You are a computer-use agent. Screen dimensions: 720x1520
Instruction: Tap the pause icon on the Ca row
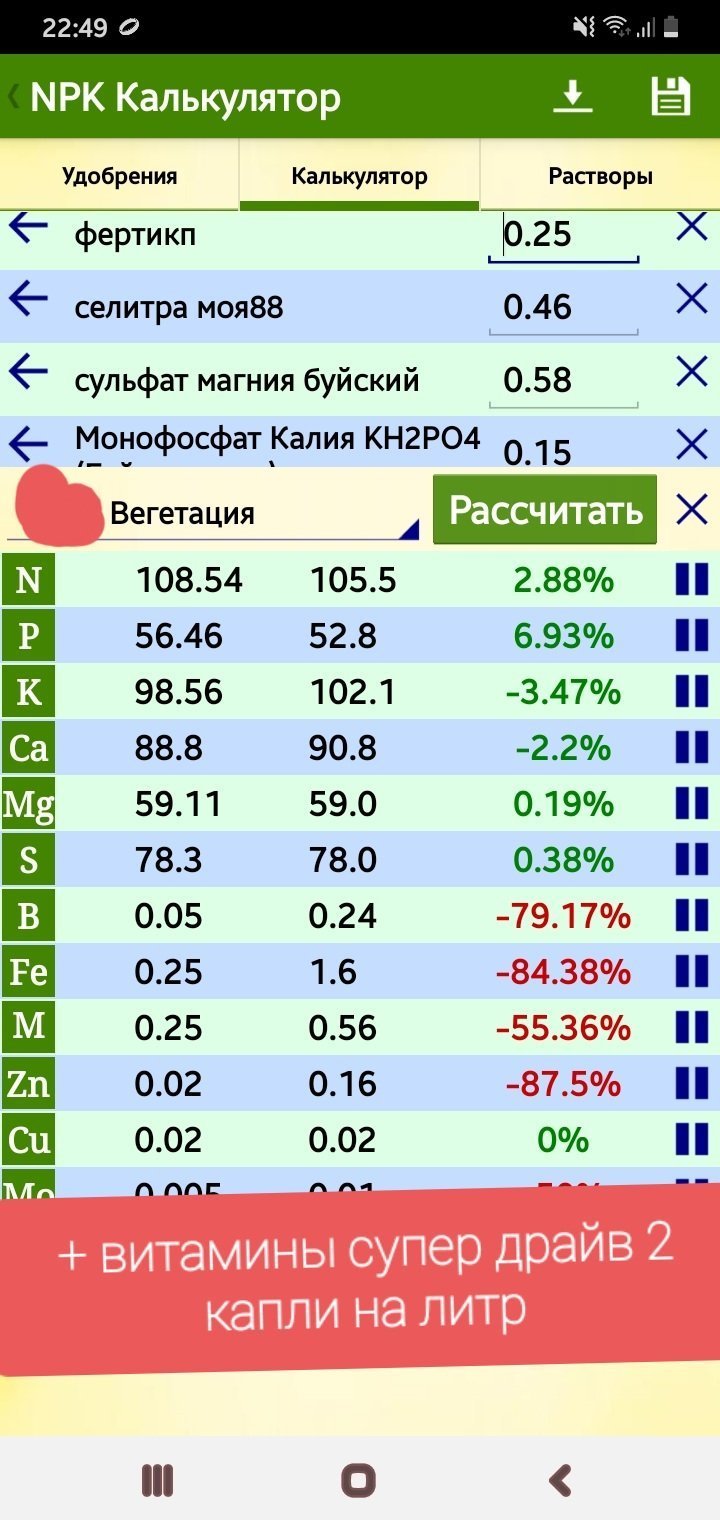(x=692, y=748)
